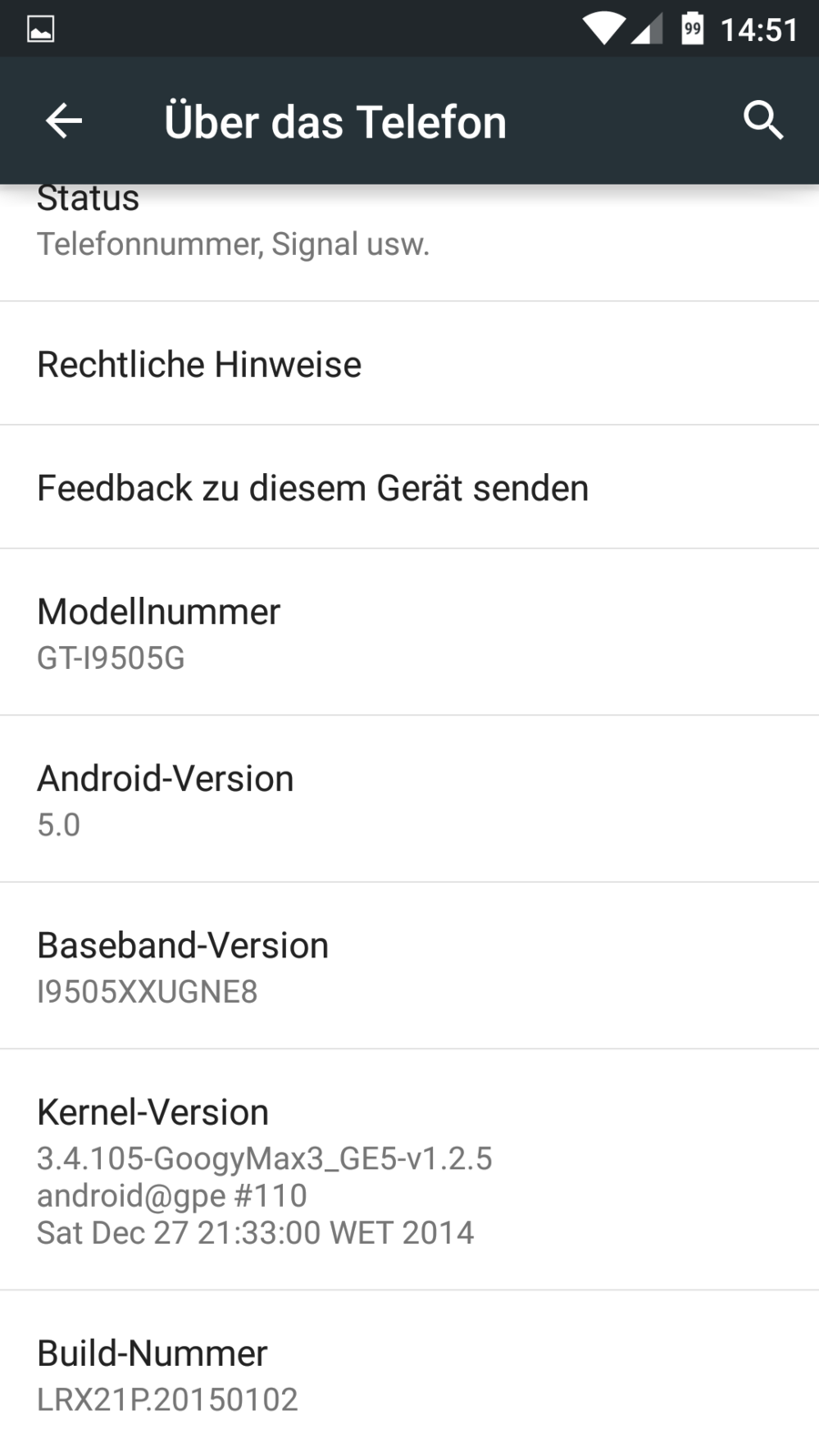The image size is (819, 1456).
Task: Open Rechtliche Hinweise
Action: pyautogui.click(x=409, y=364)
